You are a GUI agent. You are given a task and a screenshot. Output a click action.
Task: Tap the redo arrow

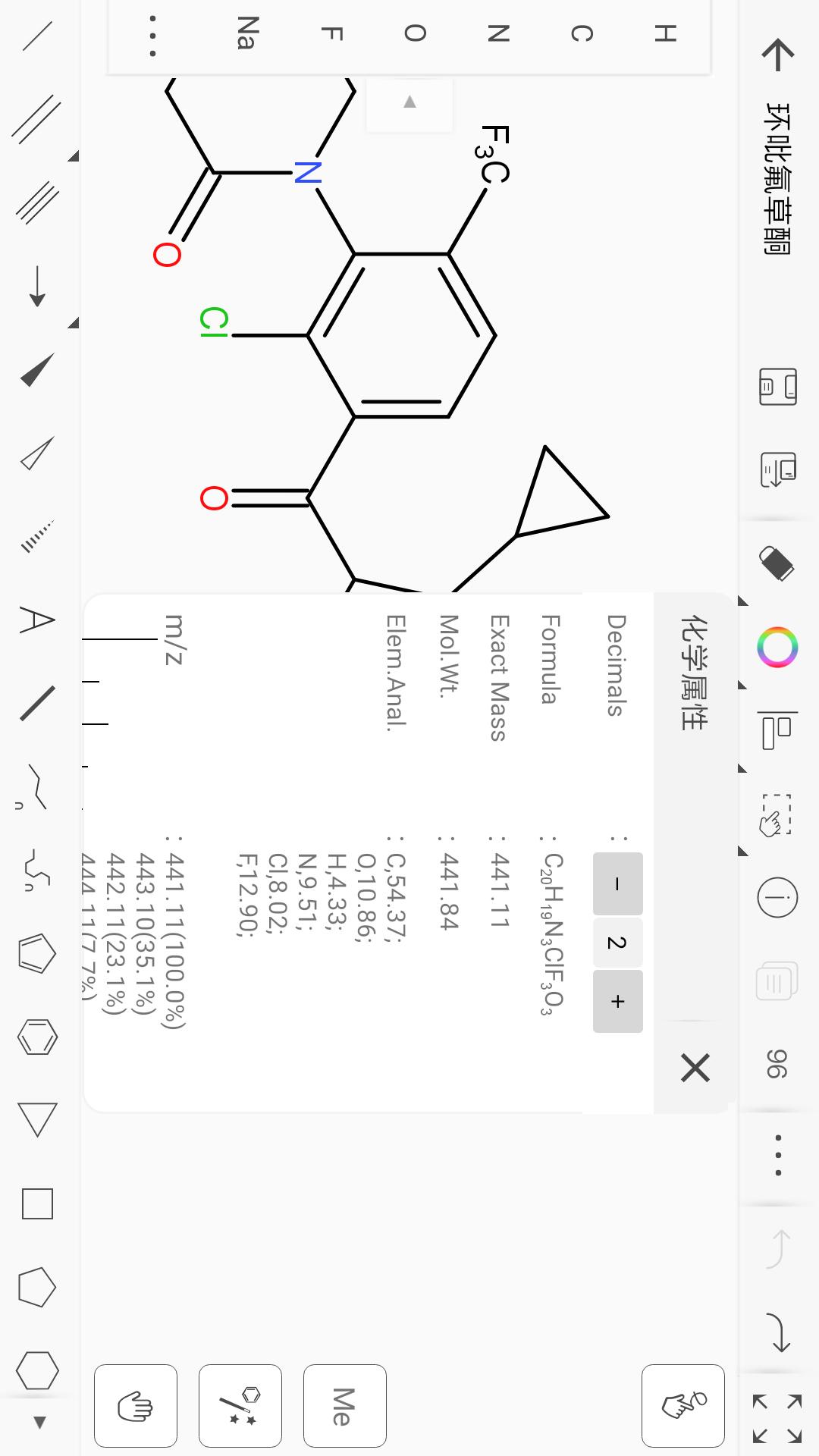click(x=779, y=1332)
